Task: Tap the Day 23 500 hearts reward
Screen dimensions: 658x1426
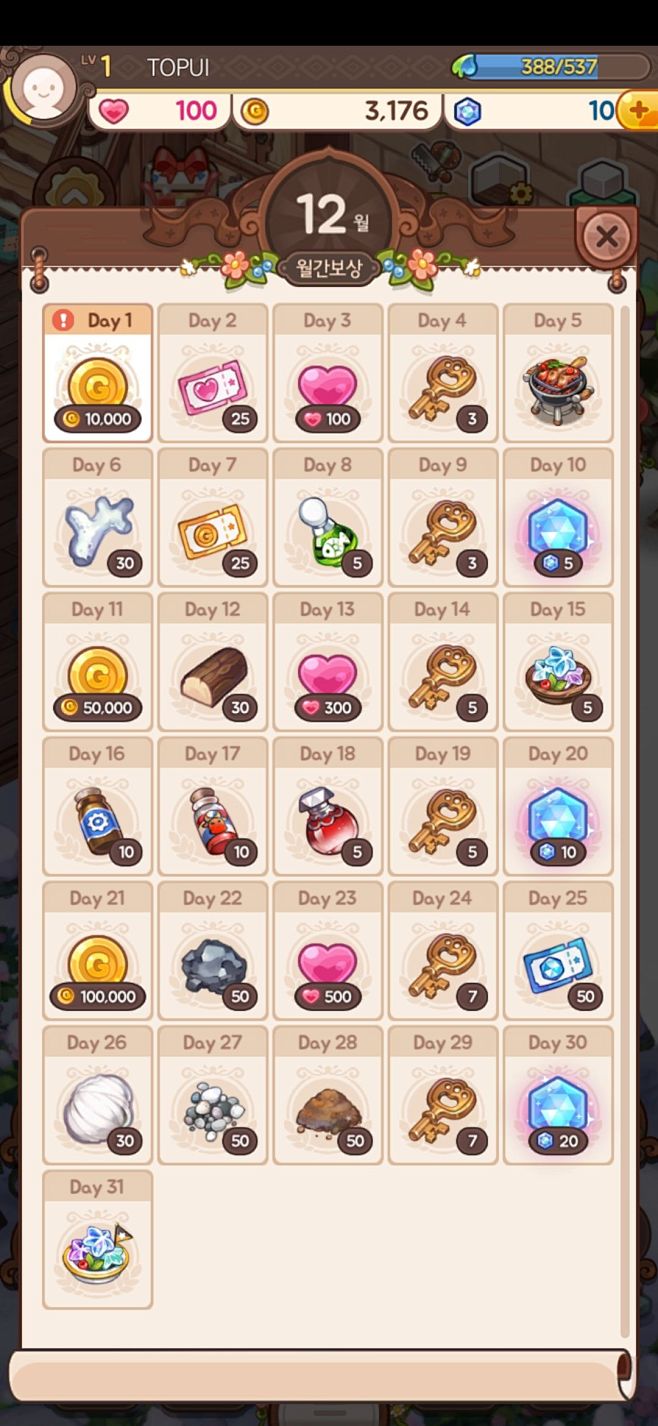Action: coord(328,951)
